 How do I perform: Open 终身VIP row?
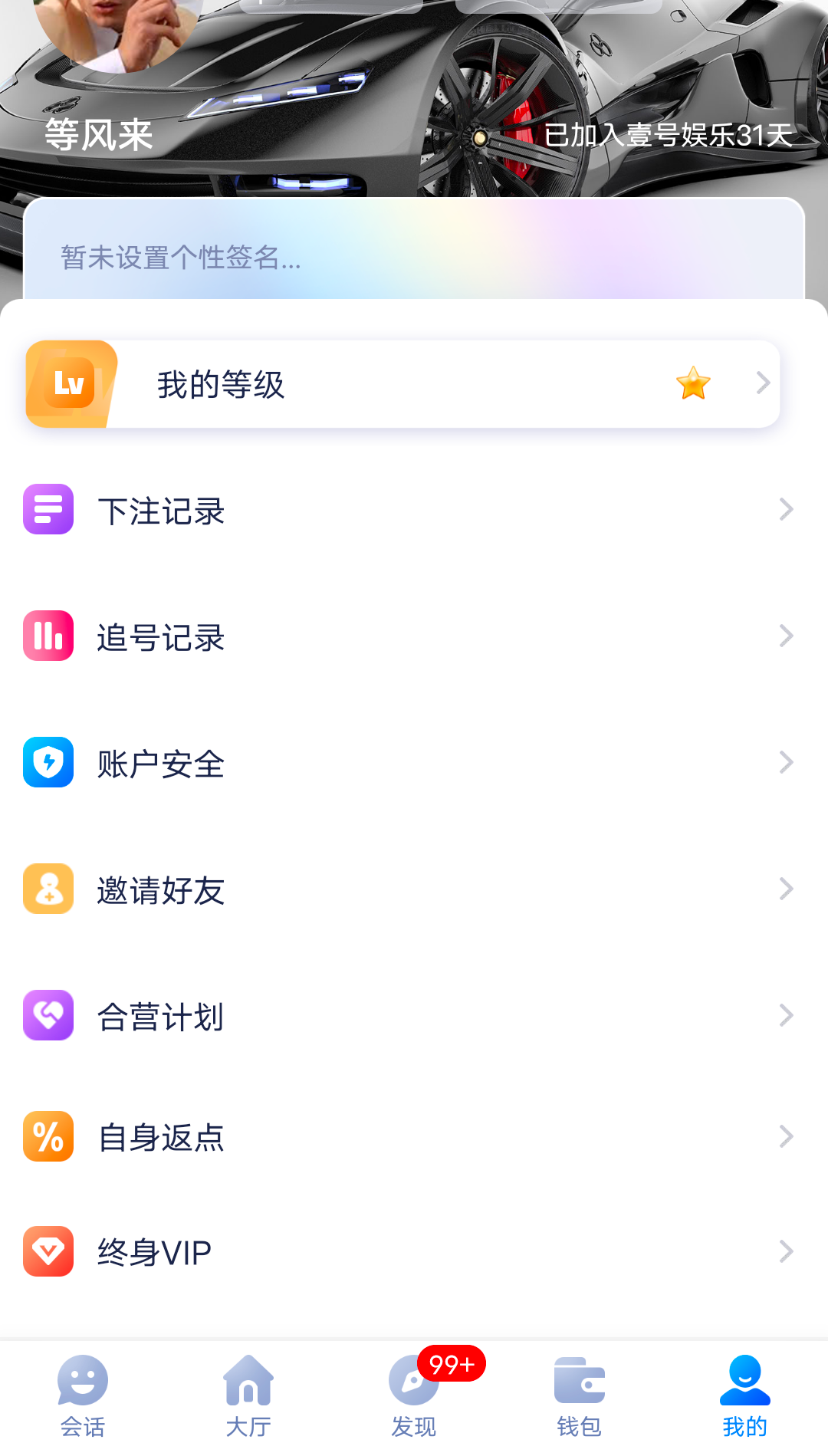[406, 1251]
